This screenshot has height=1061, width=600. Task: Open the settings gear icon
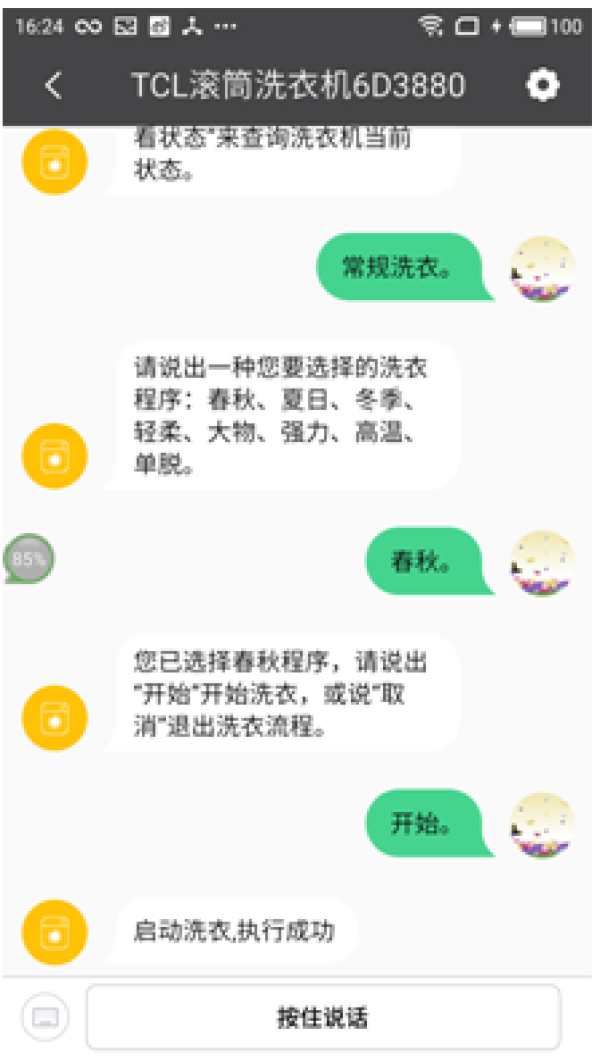[543, 86]
